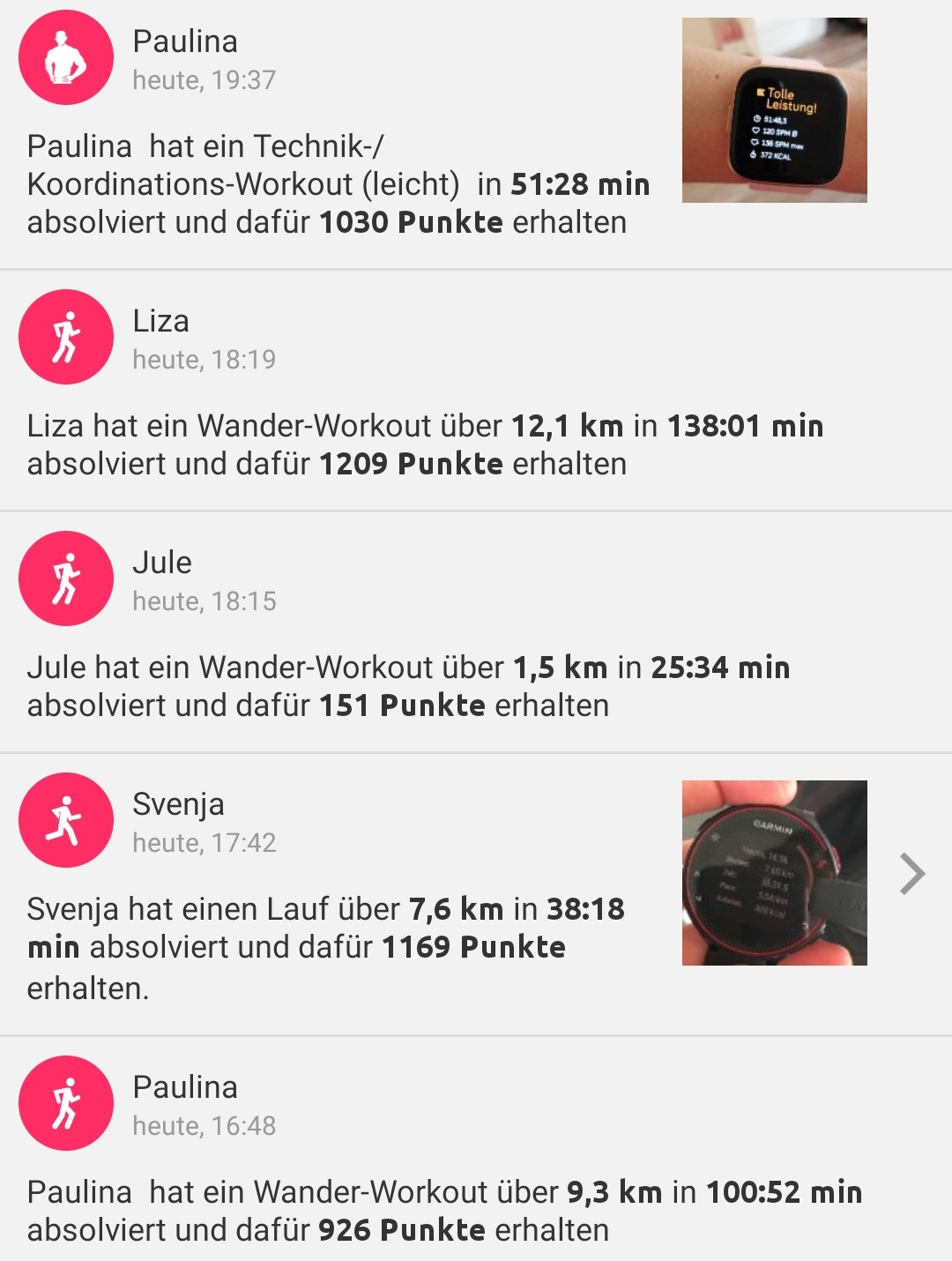Open Liza's profile link

coord(161,321)
